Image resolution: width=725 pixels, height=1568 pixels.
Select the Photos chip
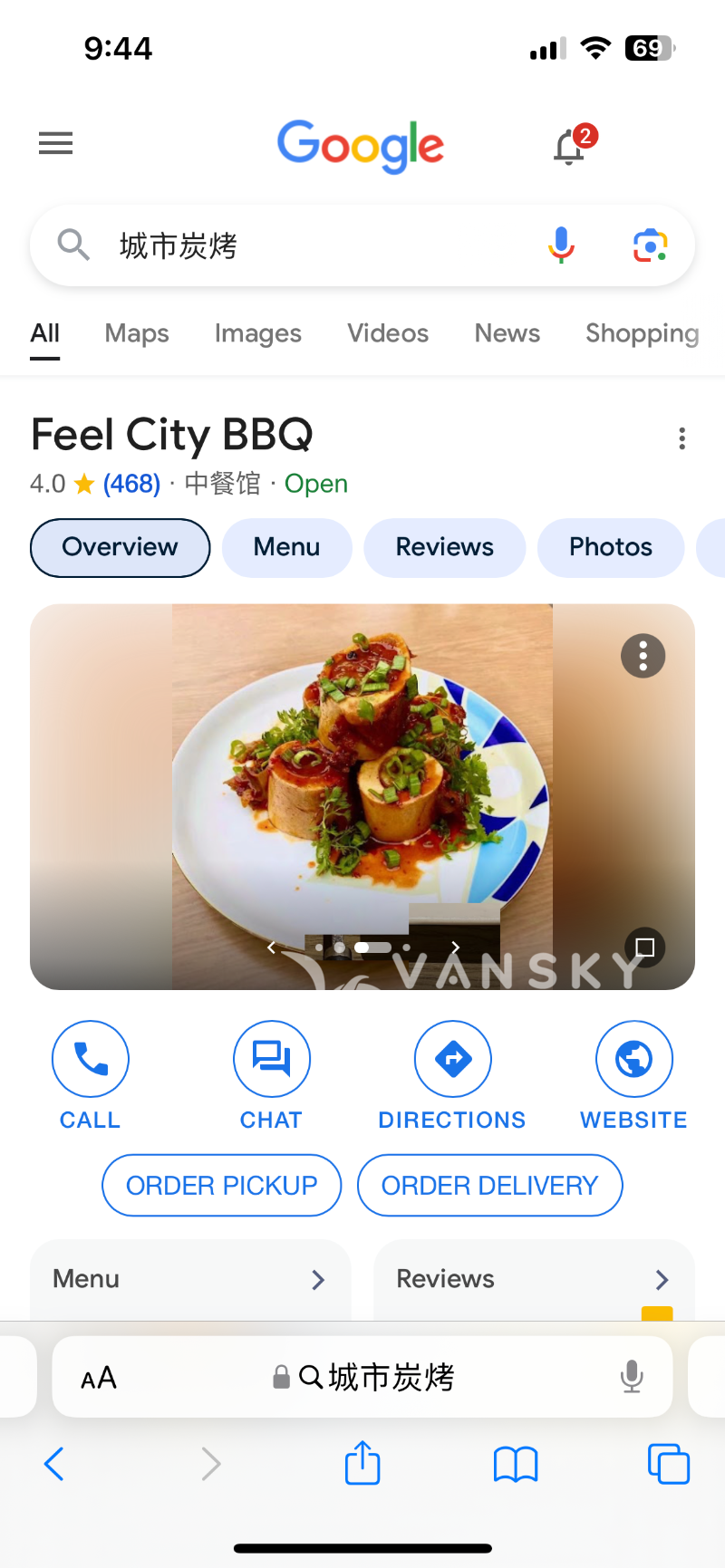[610, 547]
